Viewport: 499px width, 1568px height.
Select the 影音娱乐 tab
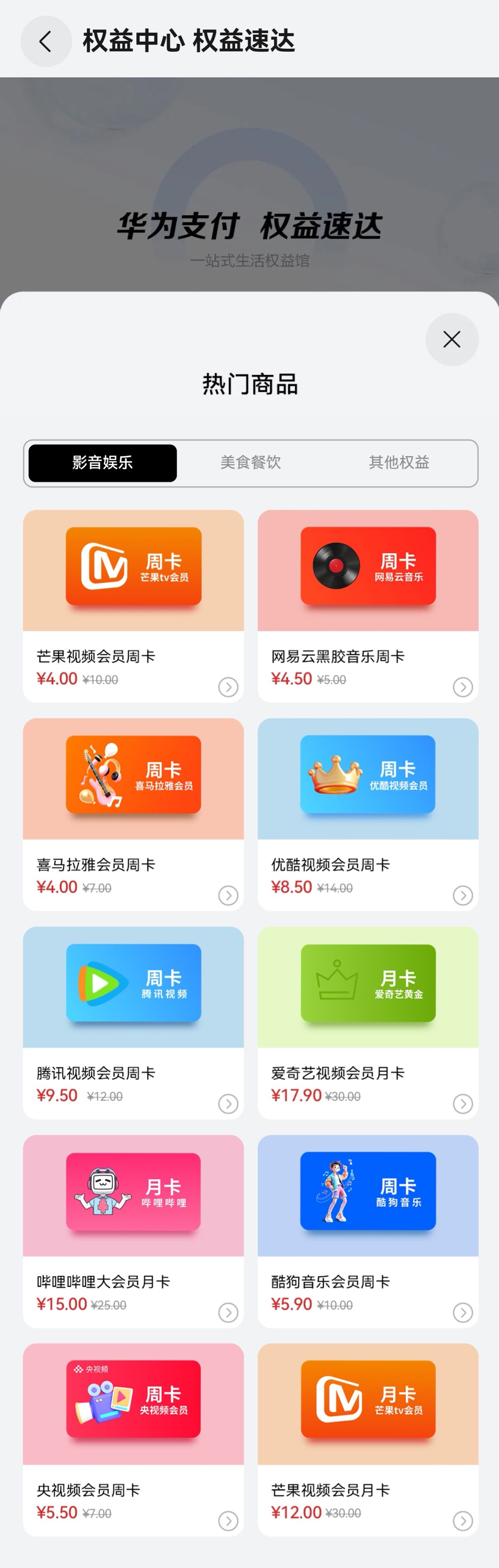pos(102,463)
